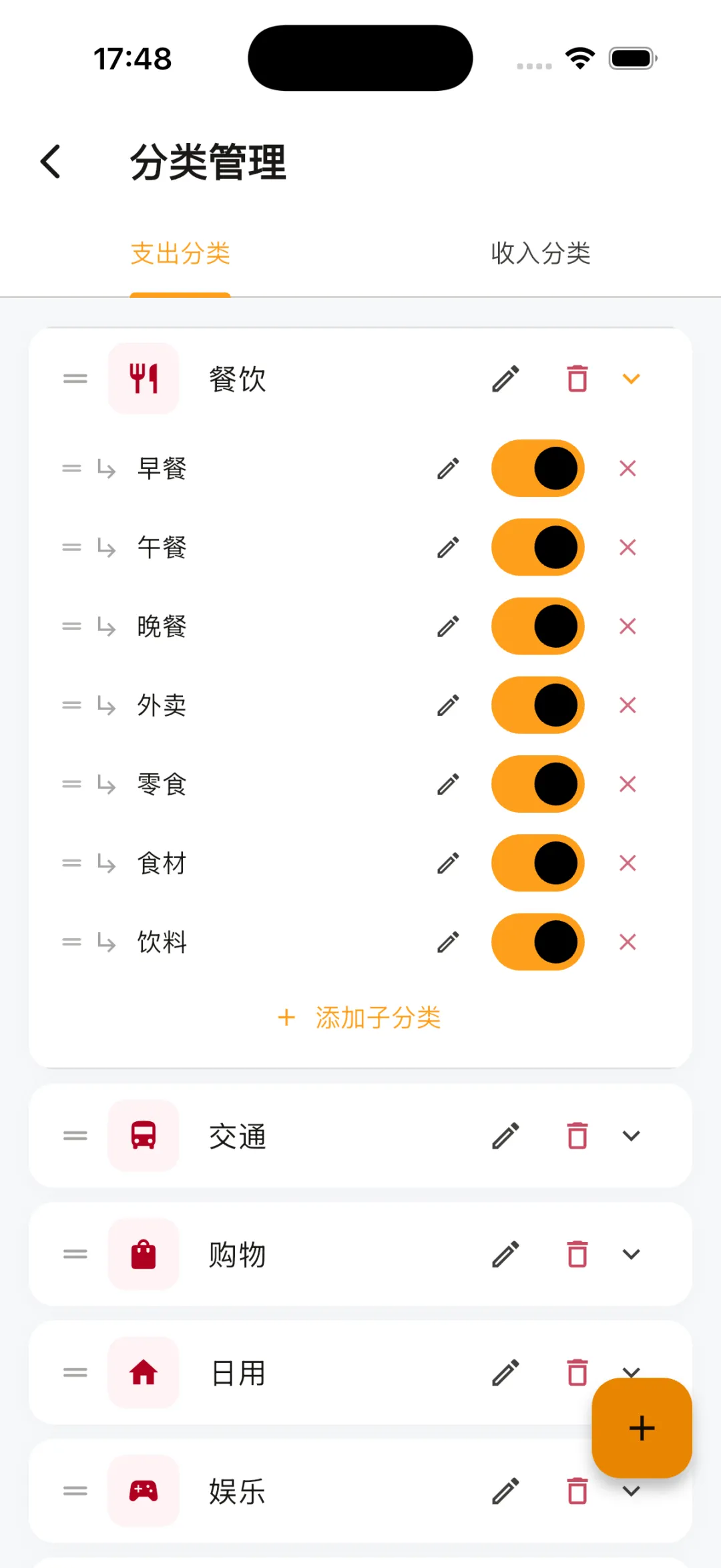721x1568 pixels.
Task: Remove the 食材 subcategory
Action: point(628,863)
